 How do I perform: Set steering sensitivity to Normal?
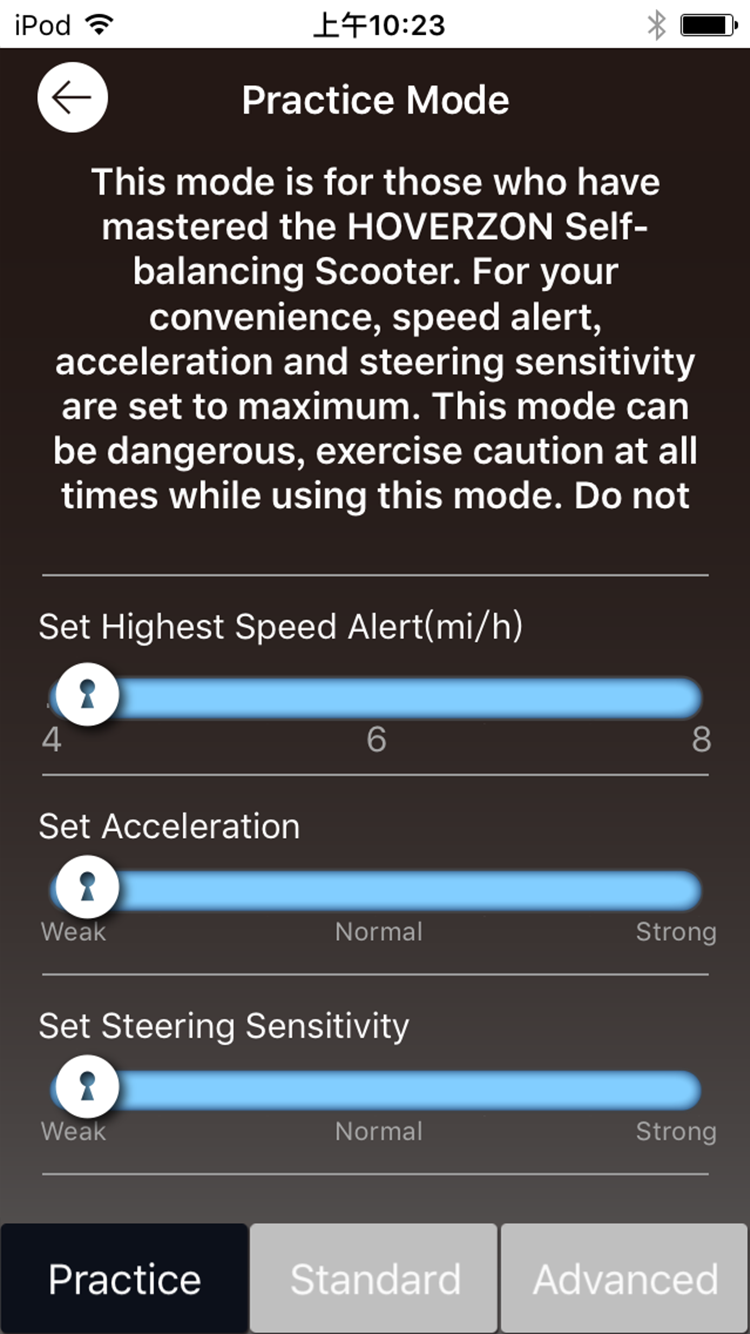click(375, 1086)
